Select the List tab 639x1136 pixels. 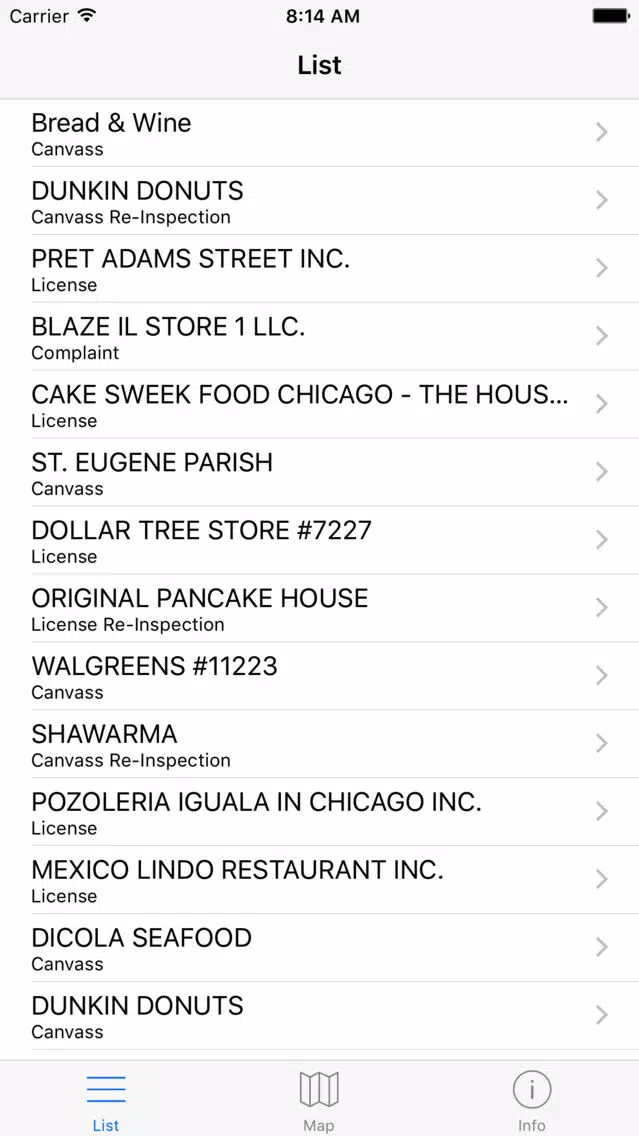106,1100
